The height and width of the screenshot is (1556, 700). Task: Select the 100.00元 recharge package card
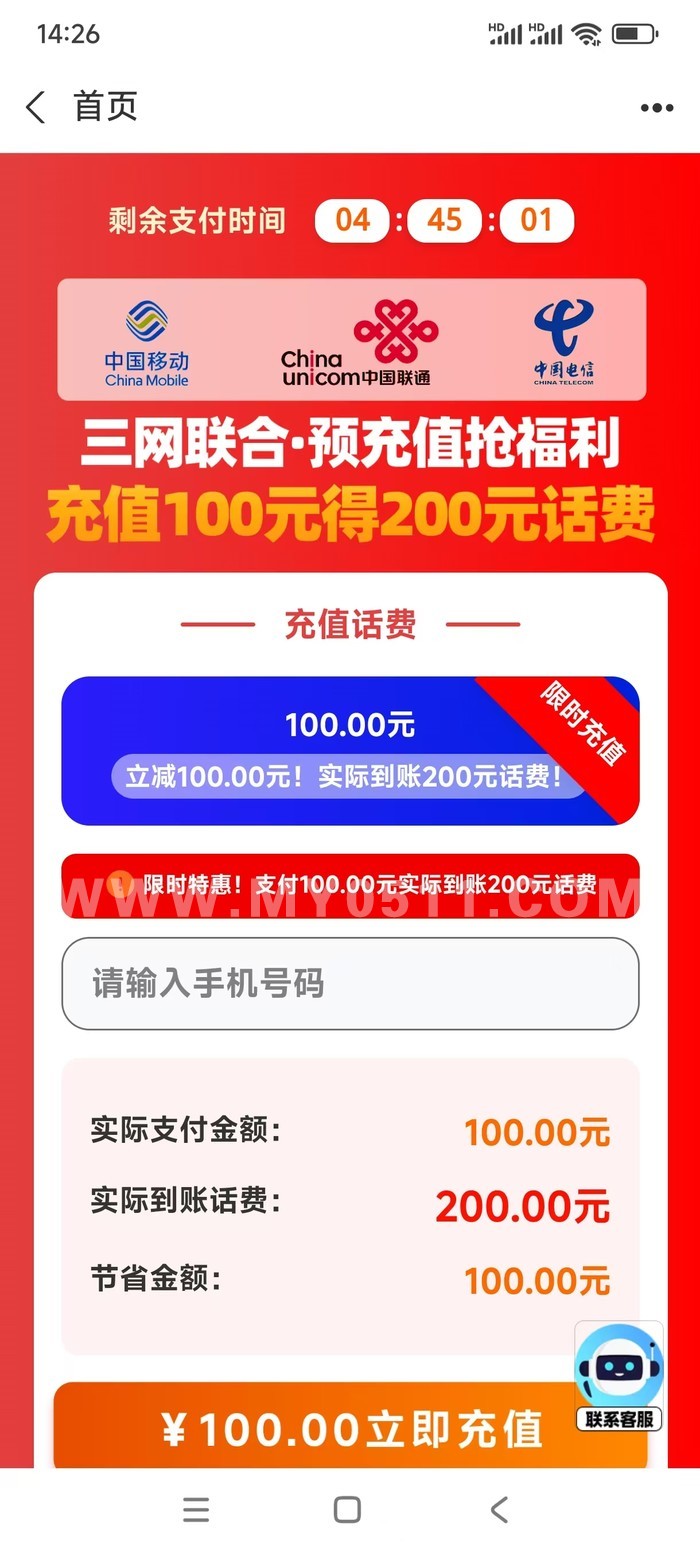(x=350, y=750)
